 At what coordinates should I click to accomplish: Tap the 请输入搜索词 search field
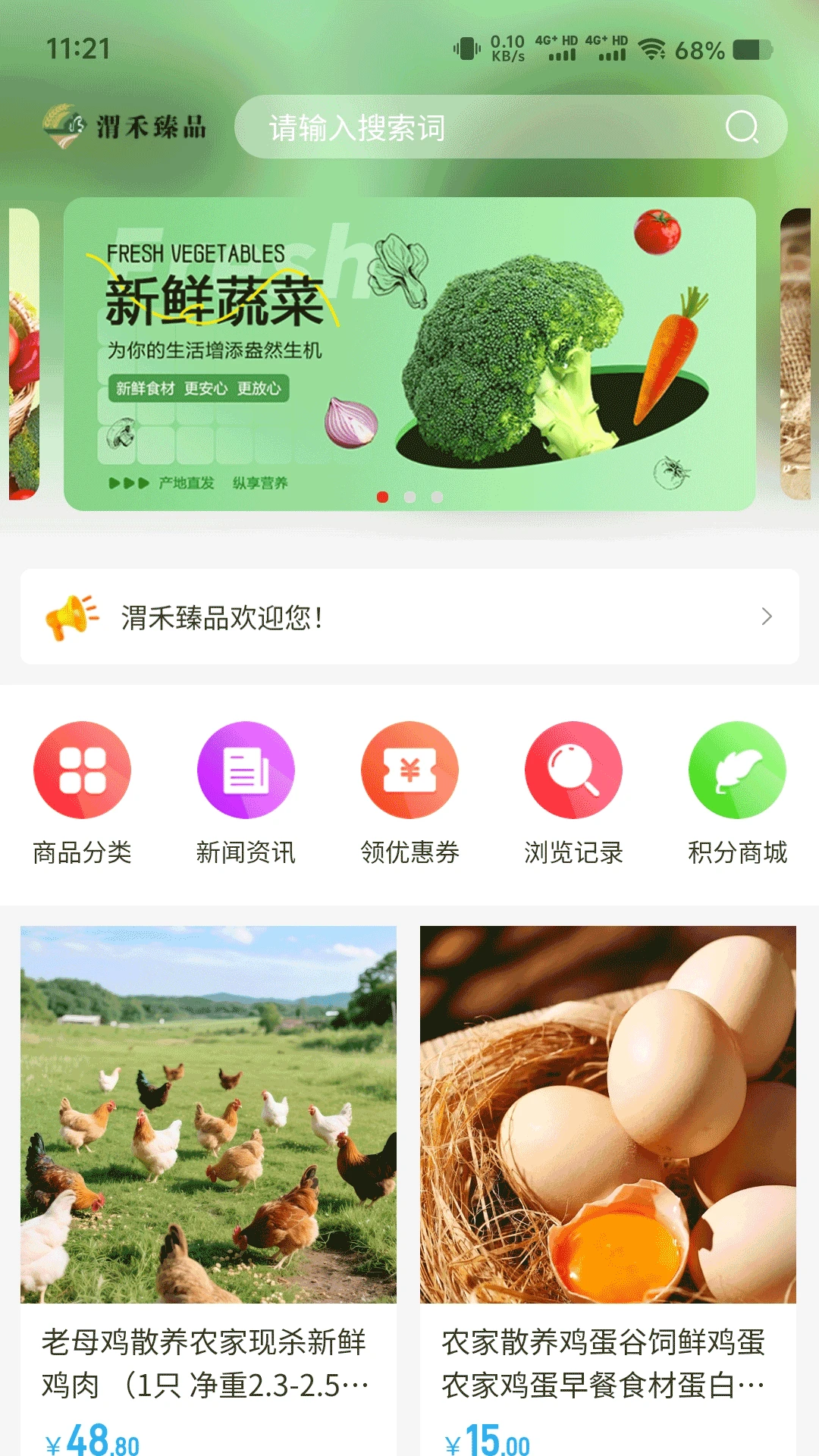485,127
